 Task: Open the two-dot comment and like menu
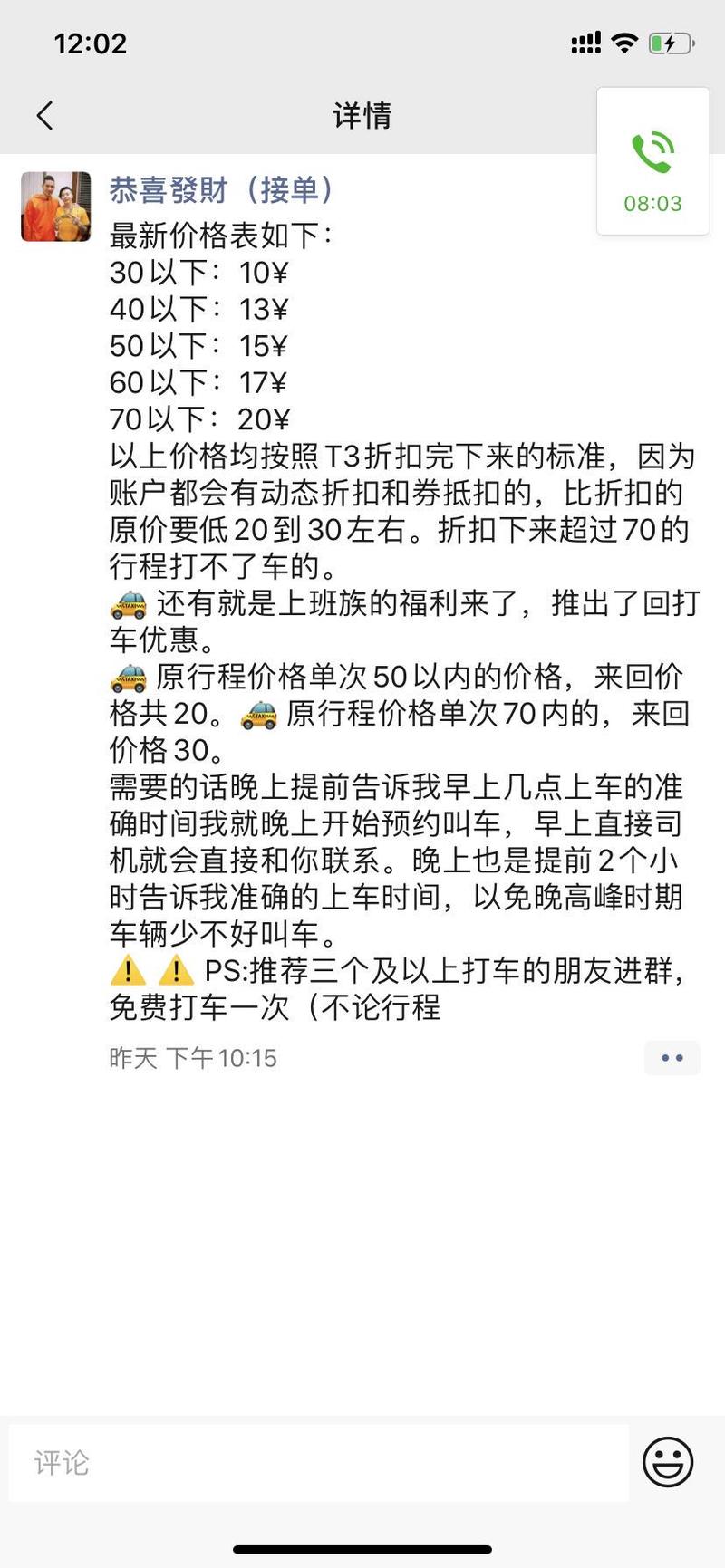tap(672, 1057)
